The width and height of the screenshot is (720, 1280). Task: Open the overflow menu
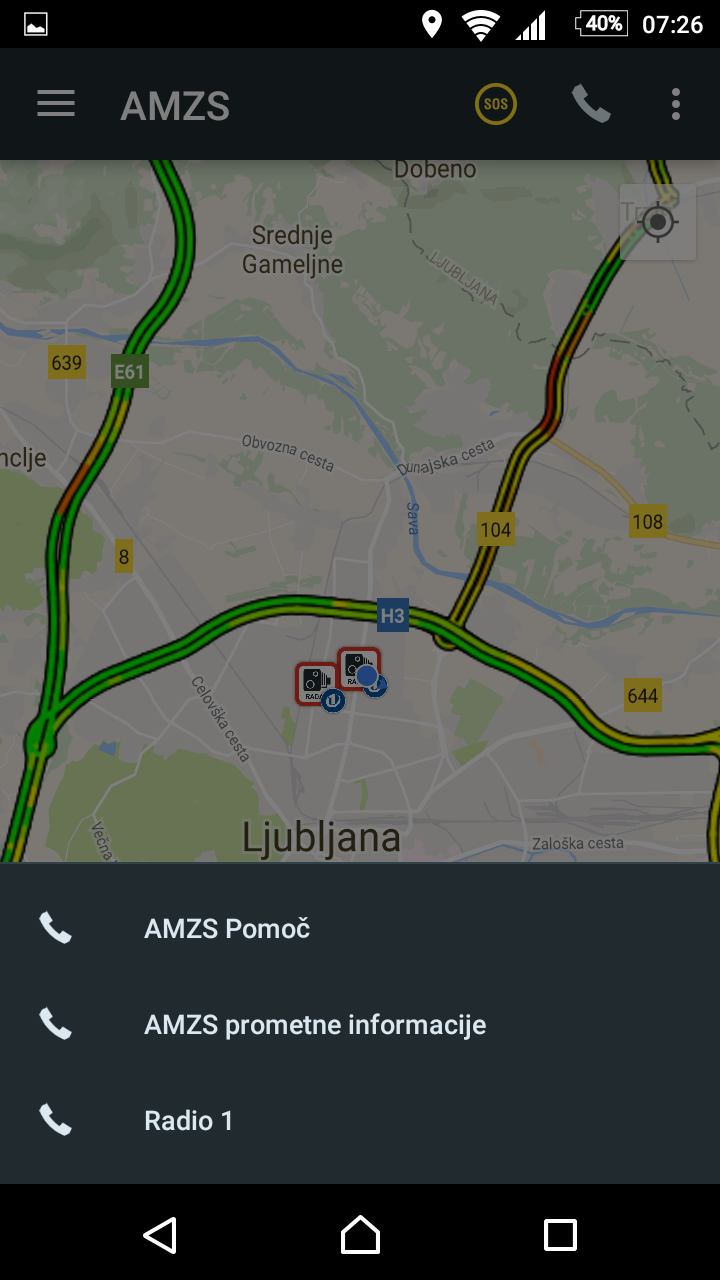[676, 104]
